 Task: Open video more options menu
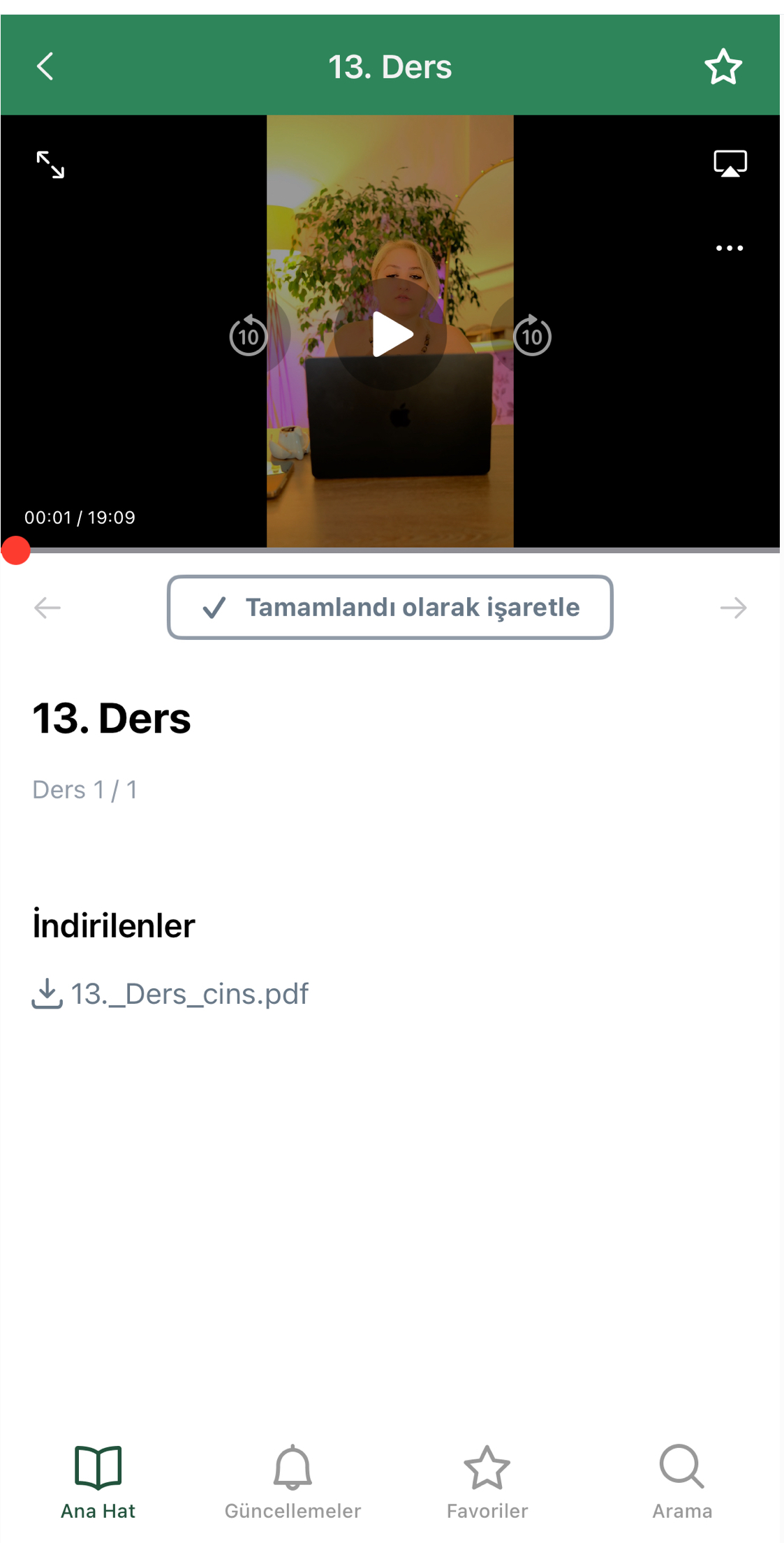(x=730, y=248)
